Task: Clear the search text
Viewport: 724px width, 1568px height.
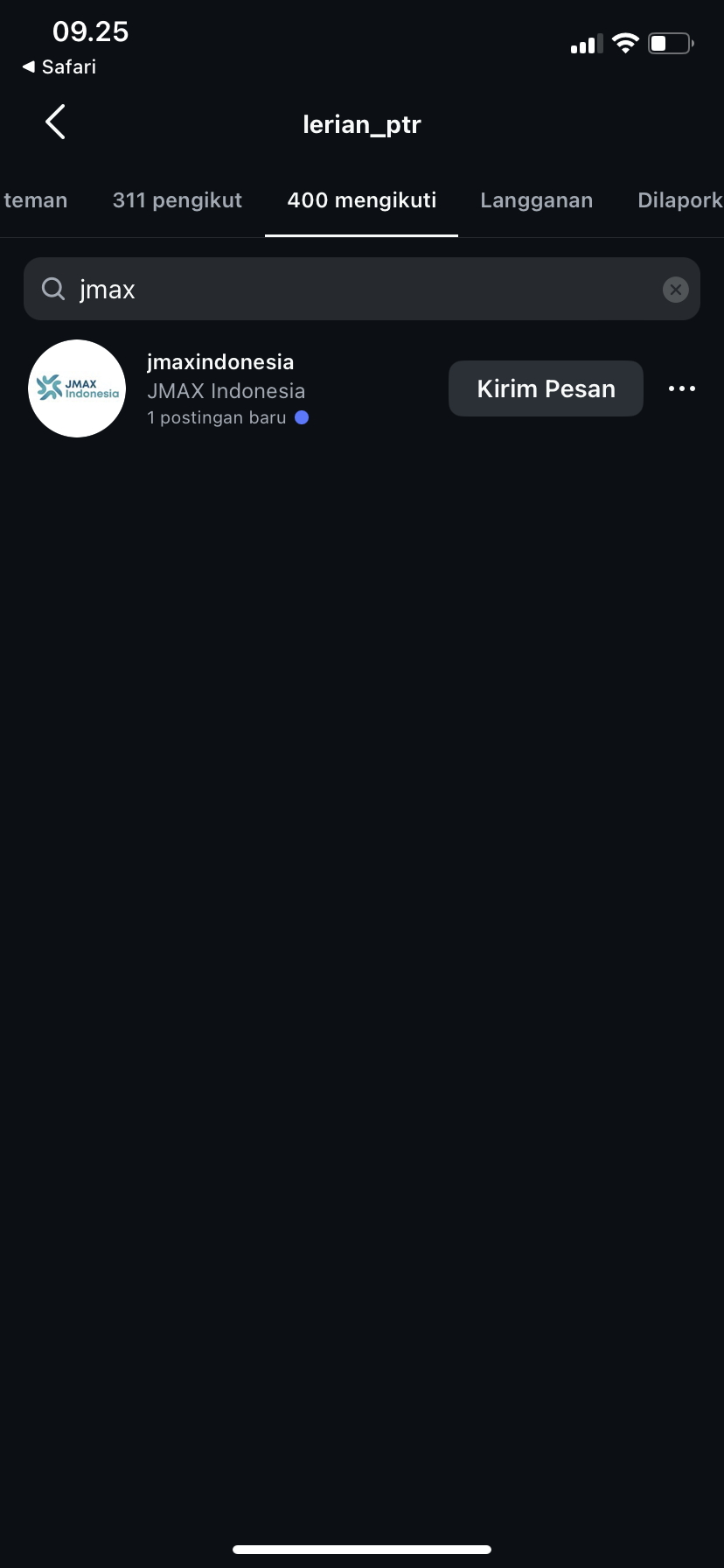Action: click(675, 290)
